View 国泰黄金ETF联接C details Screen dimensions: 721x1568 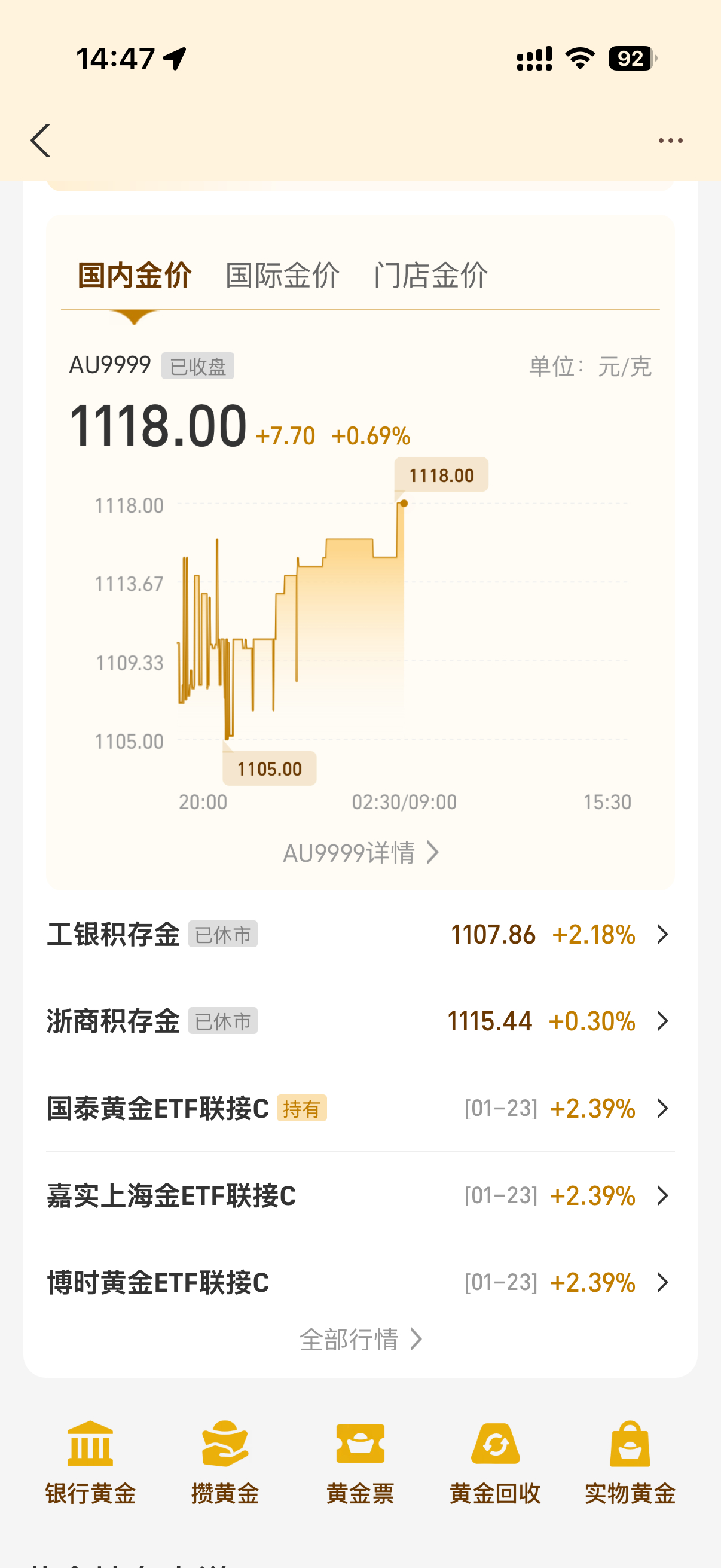360,1108
